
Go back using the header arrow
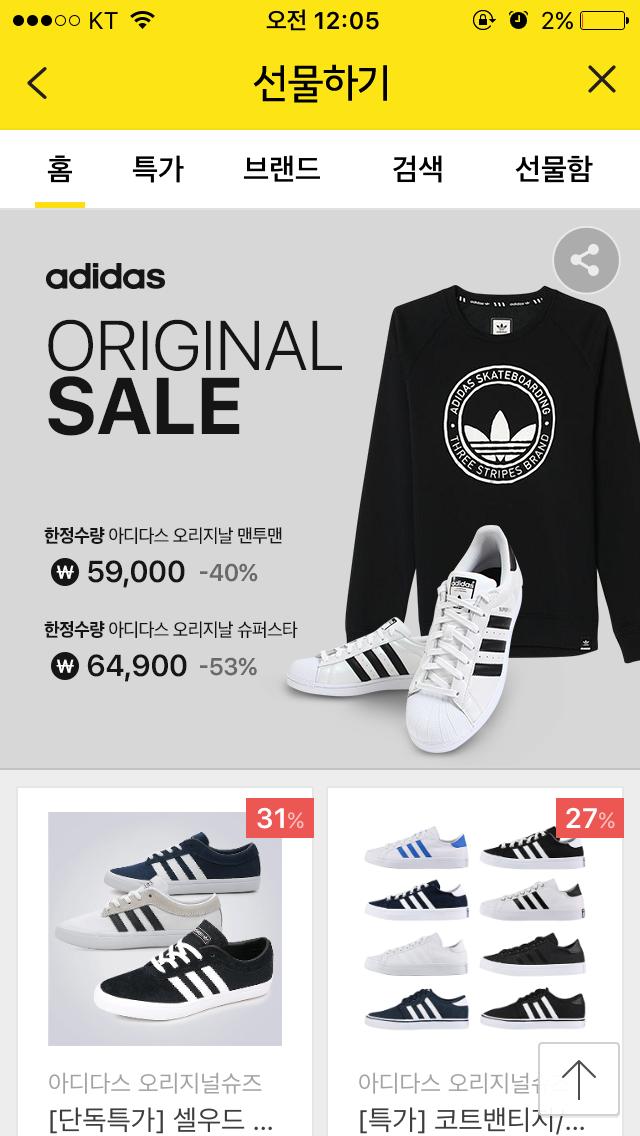pyautogui.click(x=37, y=82)
